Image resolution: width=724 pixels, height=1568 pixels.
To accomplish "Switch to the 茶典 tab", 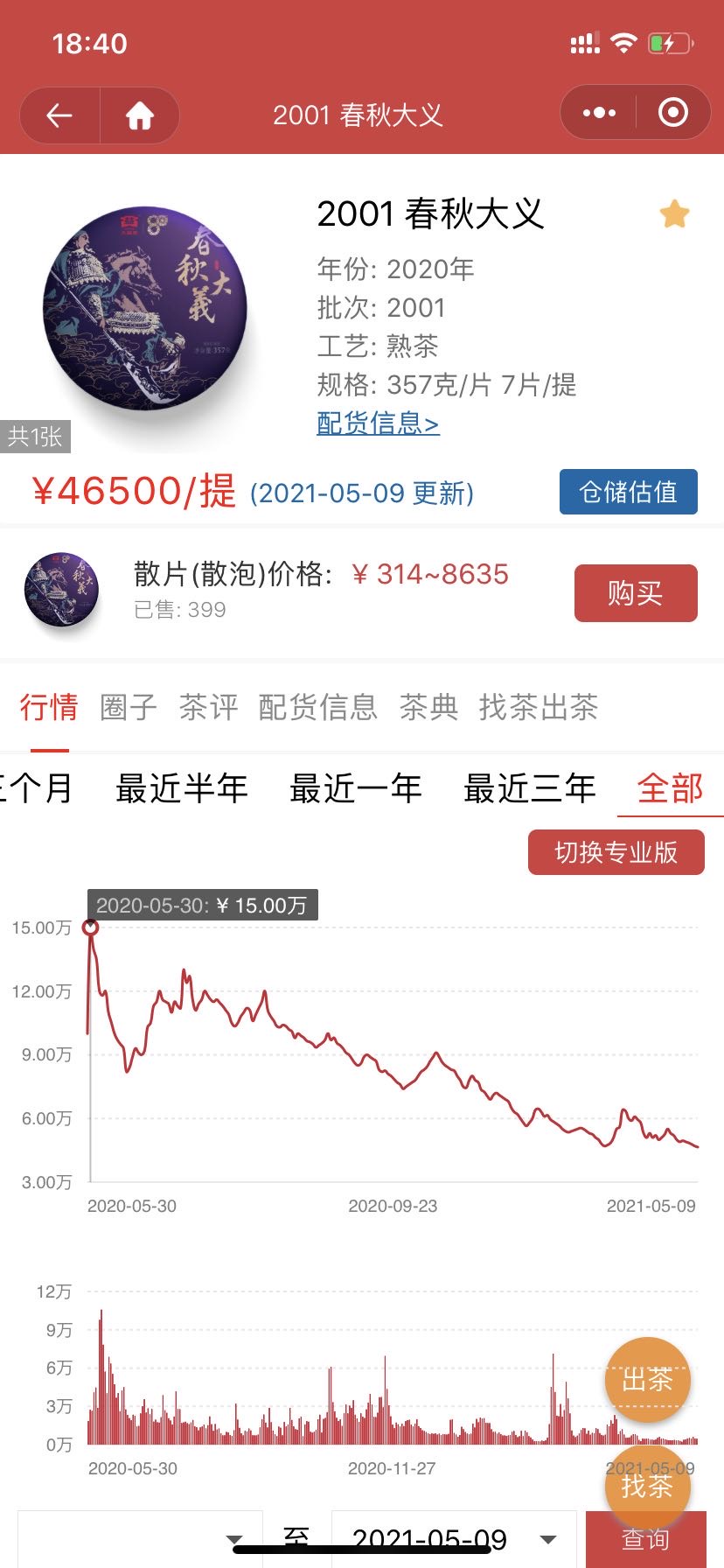I will [428, 707].
